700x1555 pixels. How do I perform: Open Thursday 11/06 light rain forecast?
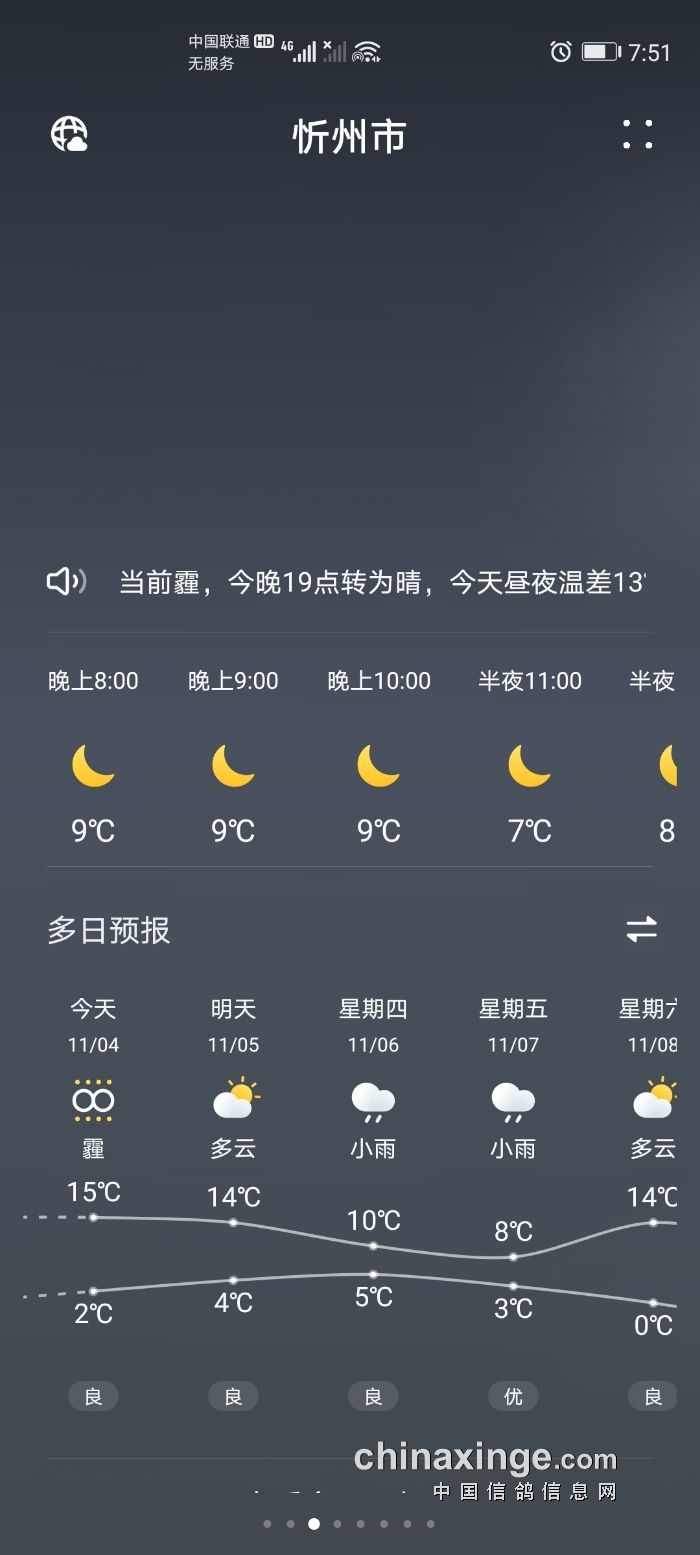[x=373, y=1100]
